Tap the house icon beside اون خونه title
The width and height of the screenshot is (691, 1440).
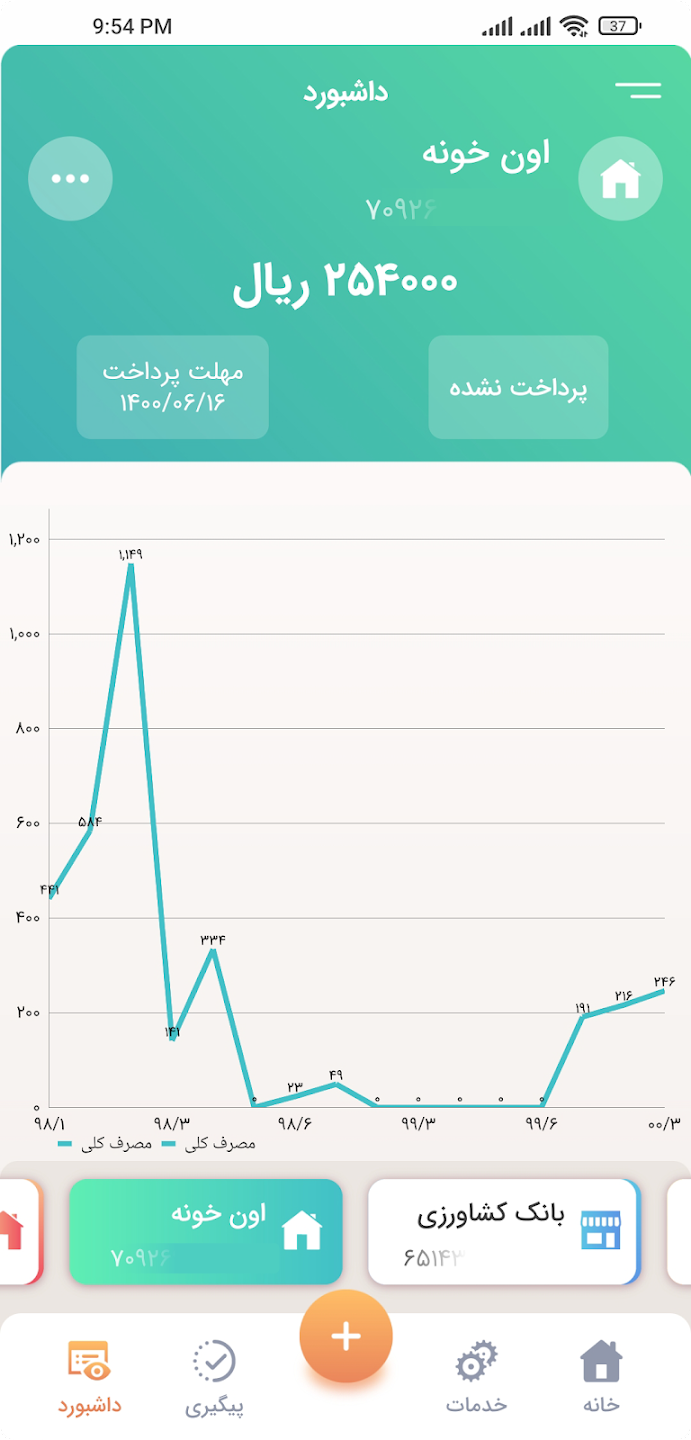620,179
